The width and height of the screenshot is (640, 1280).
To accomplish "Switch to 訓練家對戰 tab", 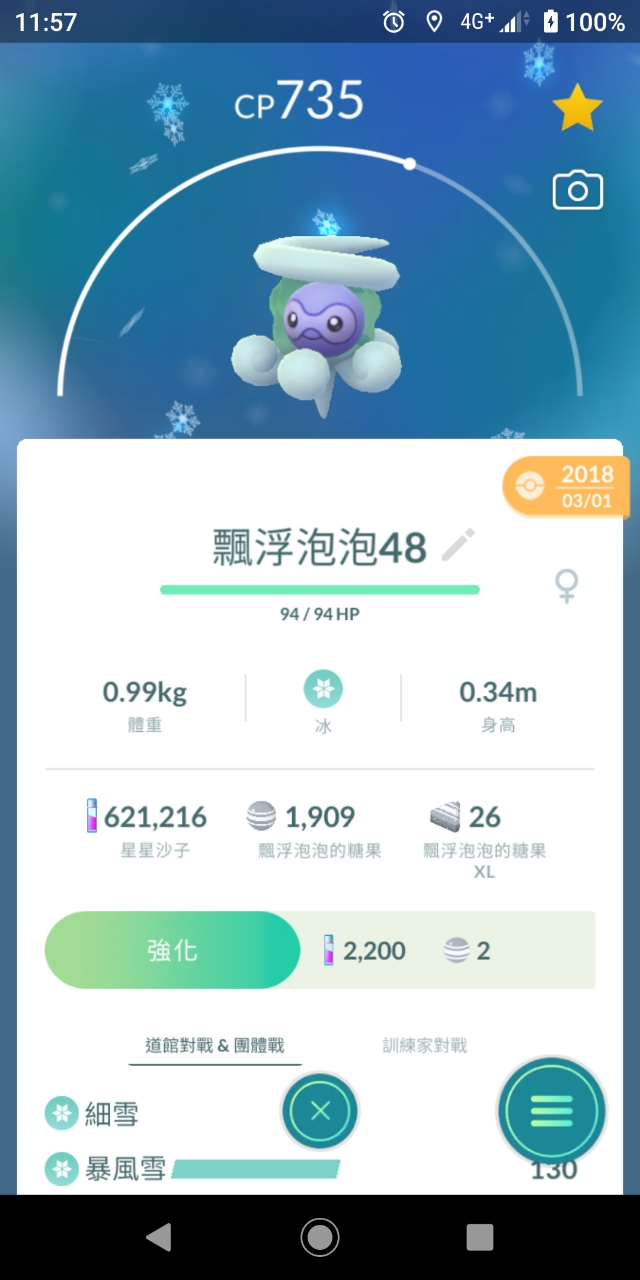I will (425, 1045).
